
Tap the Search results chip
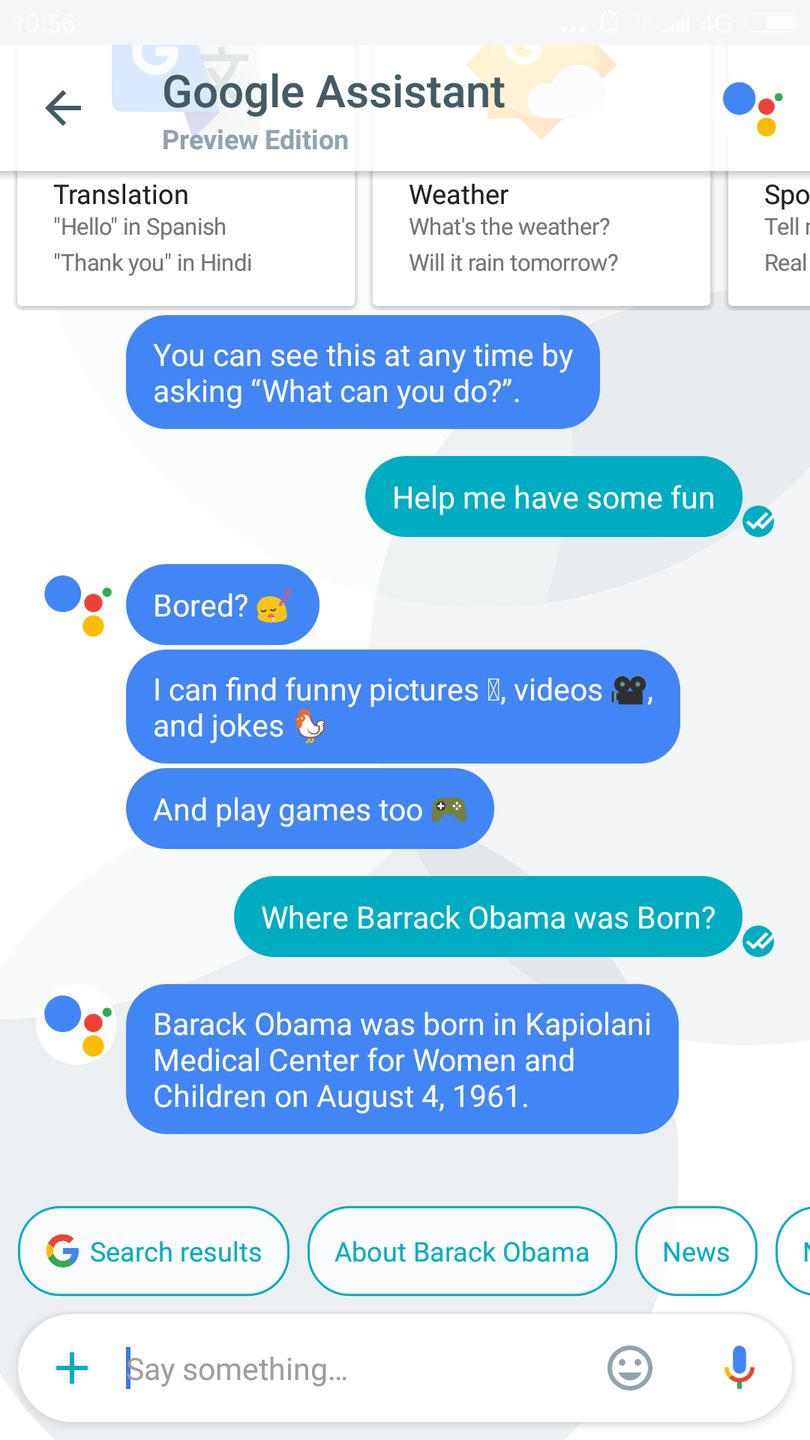pyautogui.click(x=154, y=1251)
